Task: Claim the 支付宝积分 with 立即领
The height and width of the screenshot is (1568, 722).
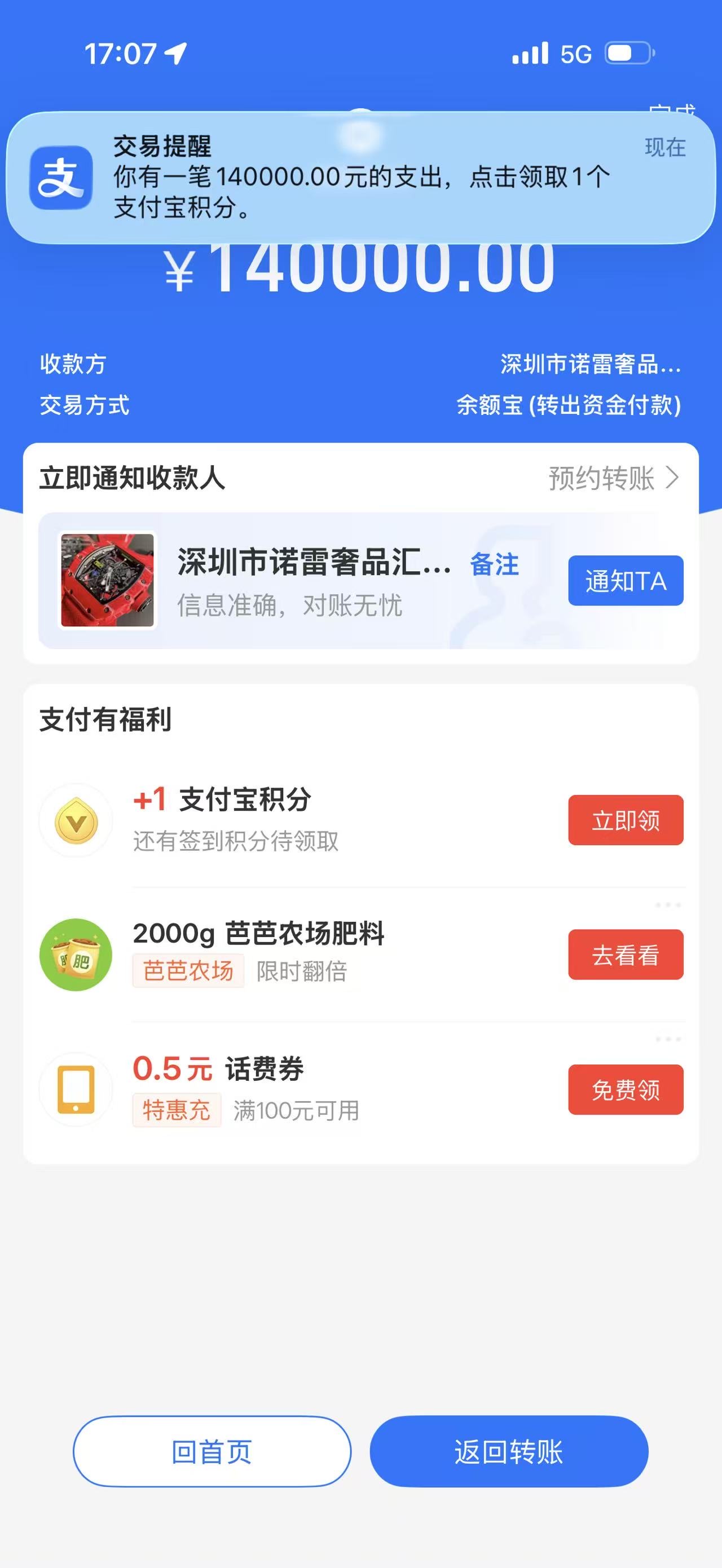Action: click(x=625, y=820)
